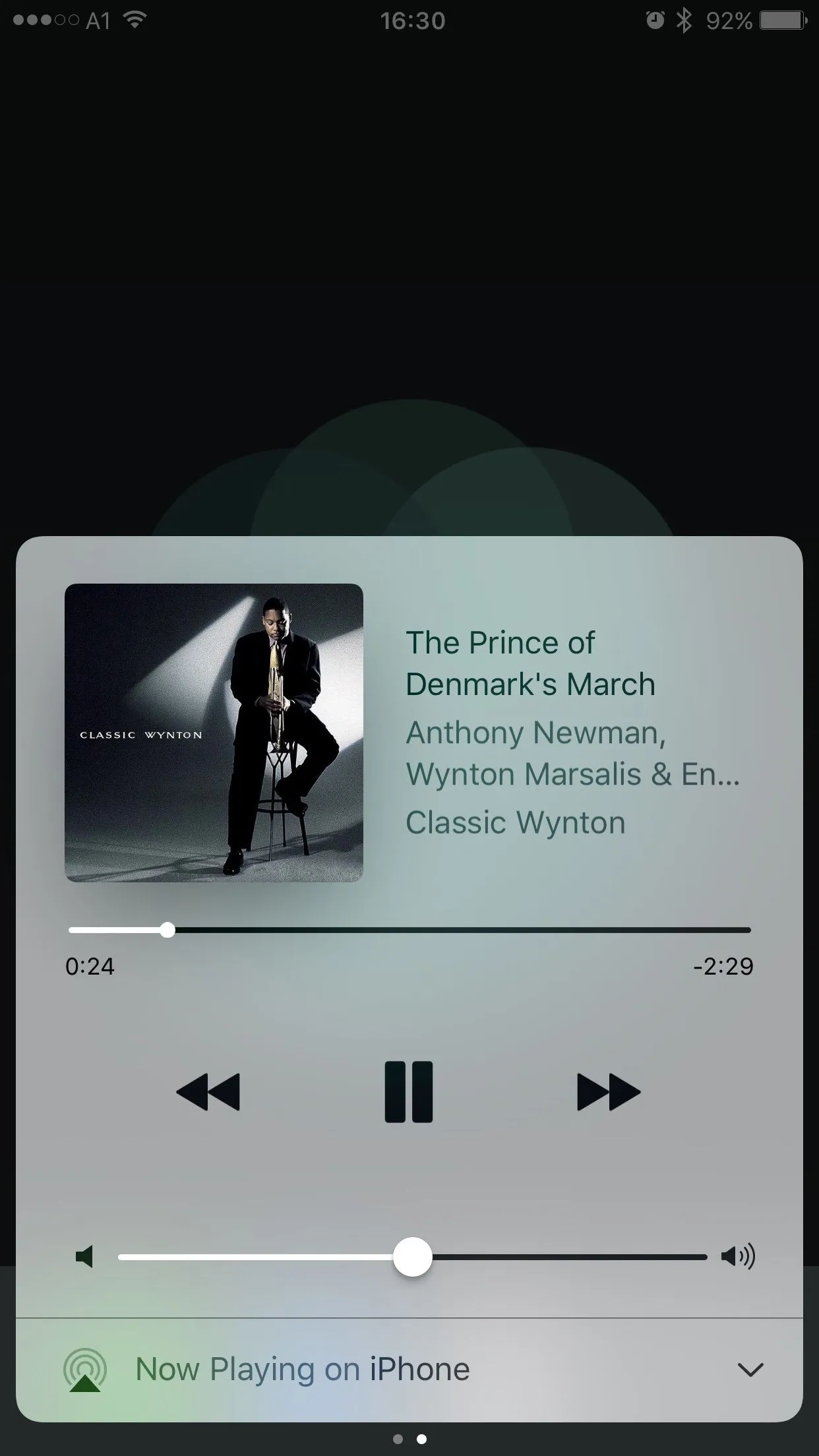The image size is (819, 1456).
Task: Set the volume by tapping the volume slider
Action: coord(413,1257)
